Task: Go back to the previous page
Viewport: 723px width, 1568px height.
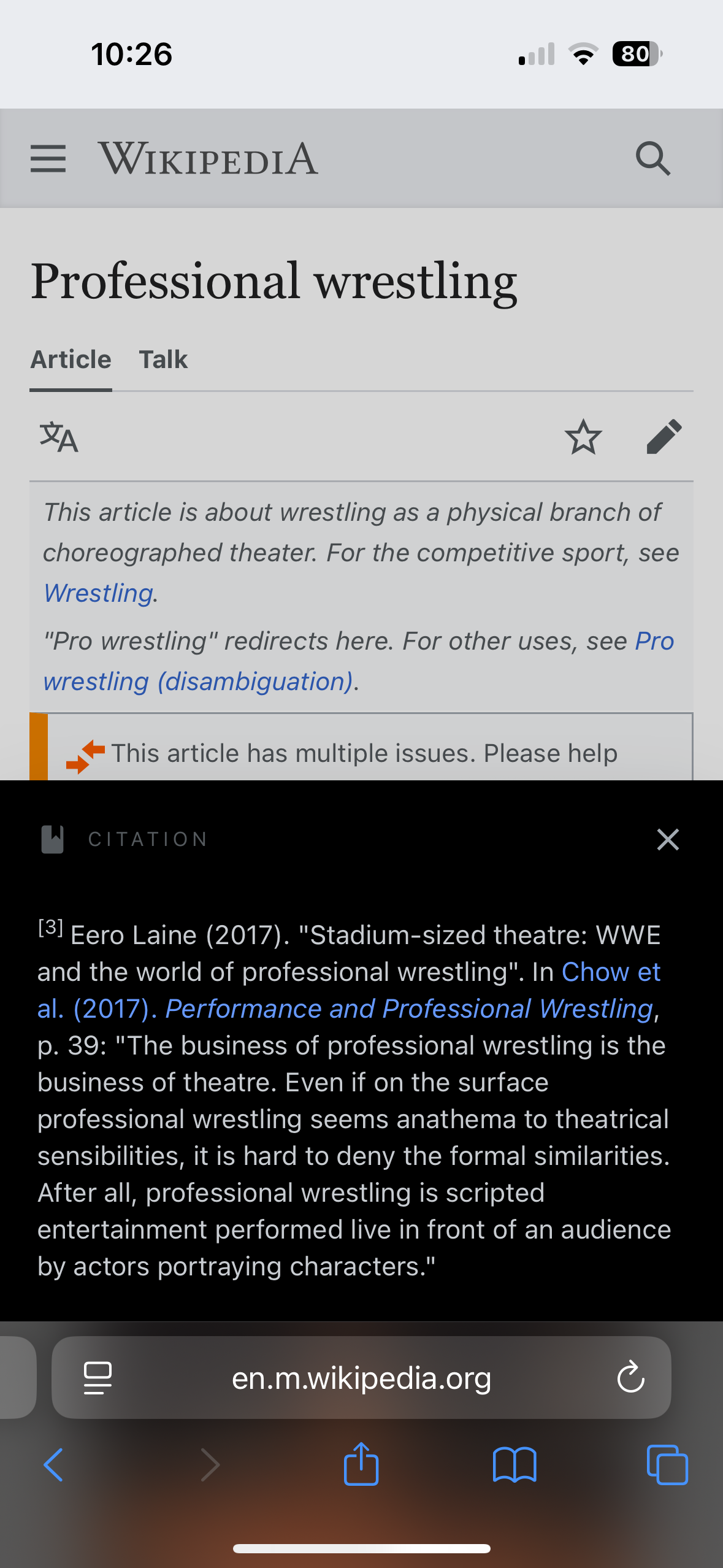Action: pos(53,1464)
